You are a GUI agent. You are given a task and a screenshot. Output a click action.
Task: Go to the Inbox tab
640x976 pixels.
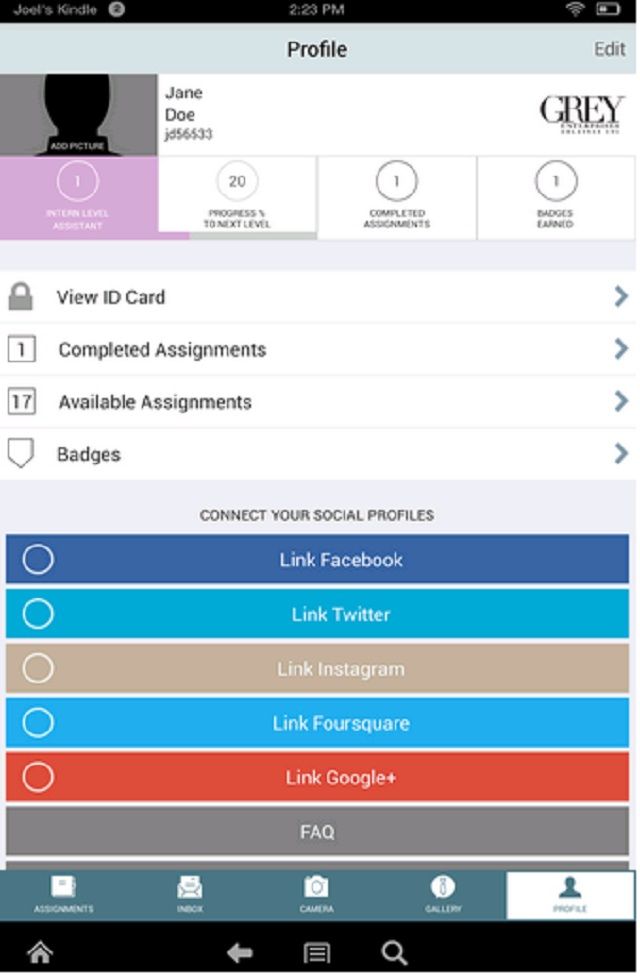pos(190,895)
